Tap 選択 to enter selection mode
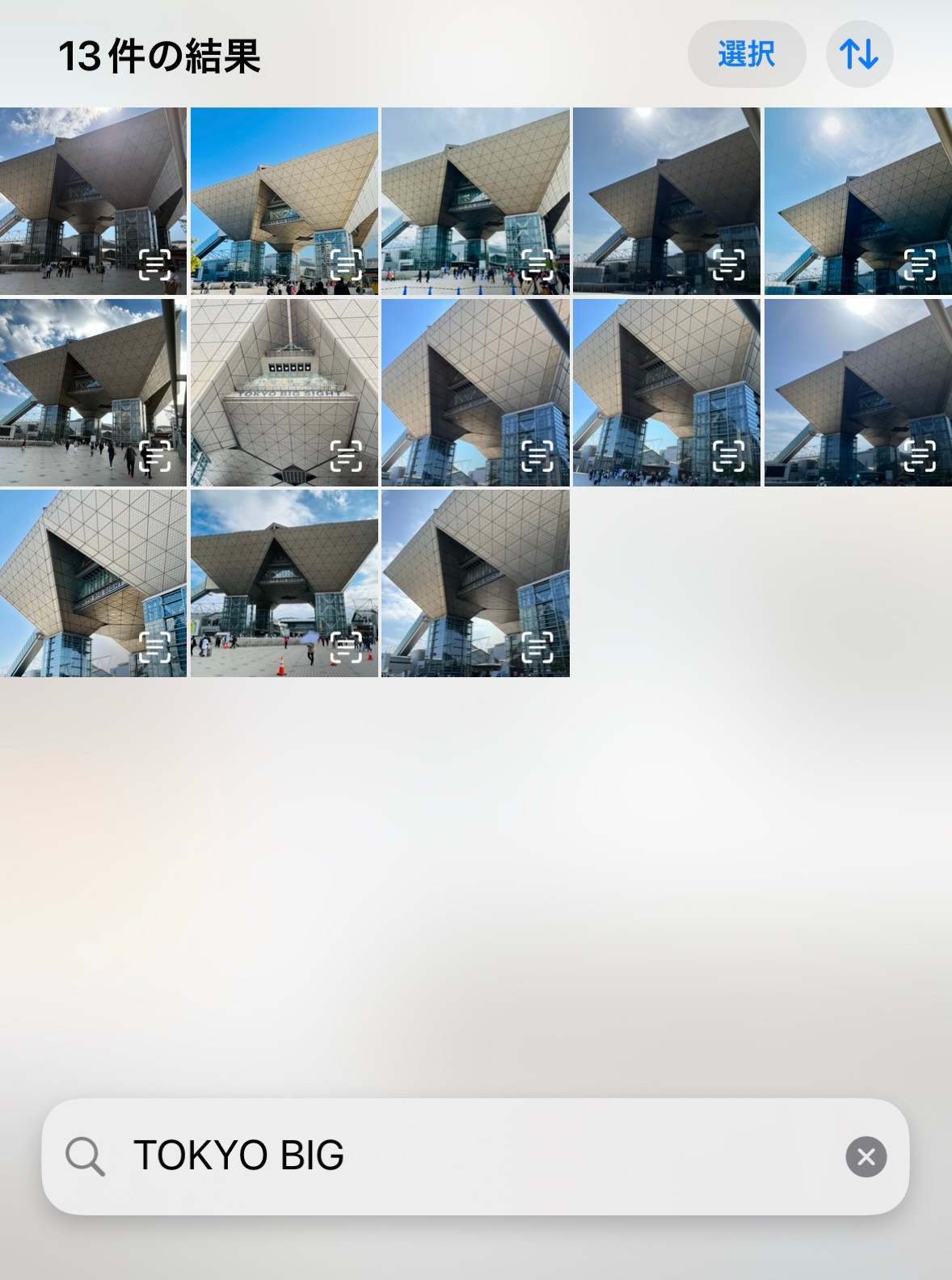The image size is (952, 1280). (x=745, y=54)
